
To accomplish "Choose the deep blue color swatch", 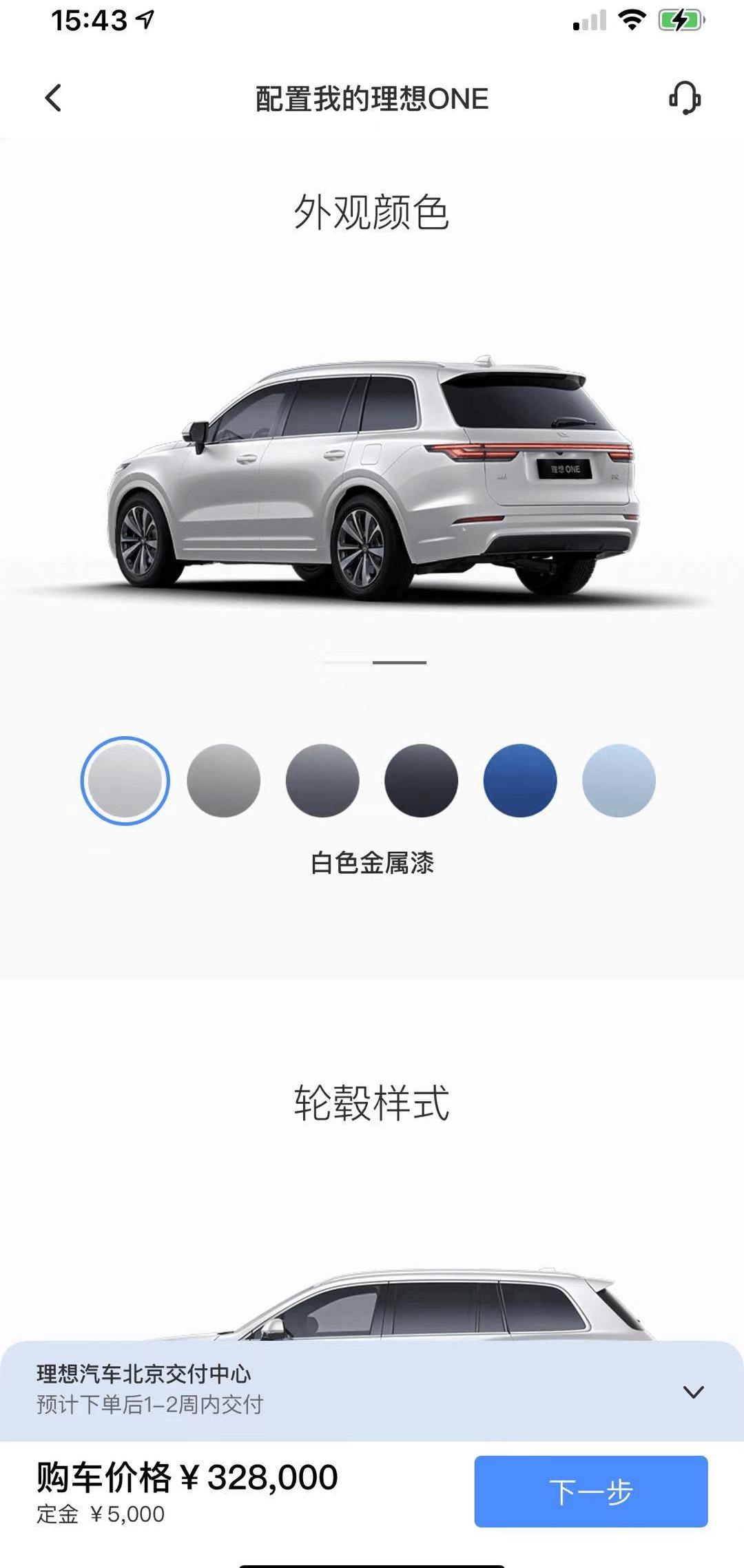I will click(520, 781).
